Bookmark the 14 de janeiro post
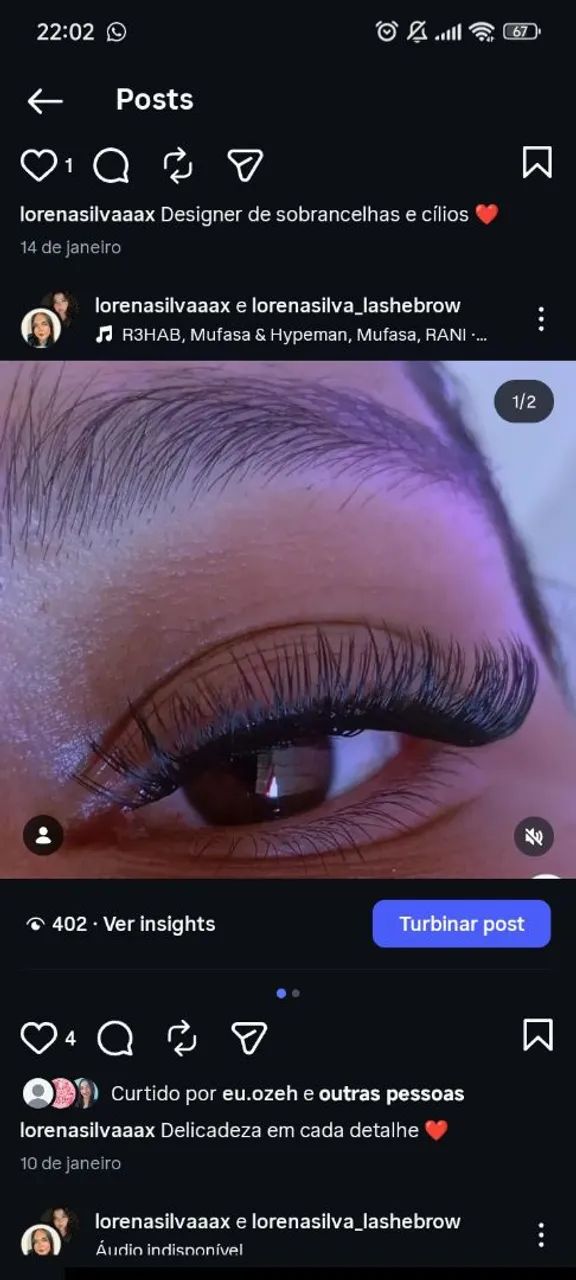The image size is (576, 1280). 537,162
